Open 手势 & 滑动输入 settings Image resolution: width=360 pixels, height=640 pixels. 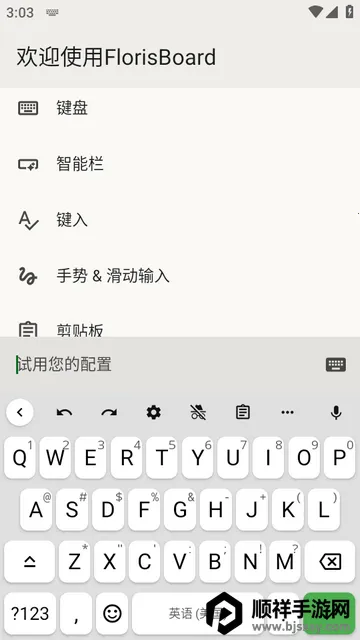[x=180, y=276]
